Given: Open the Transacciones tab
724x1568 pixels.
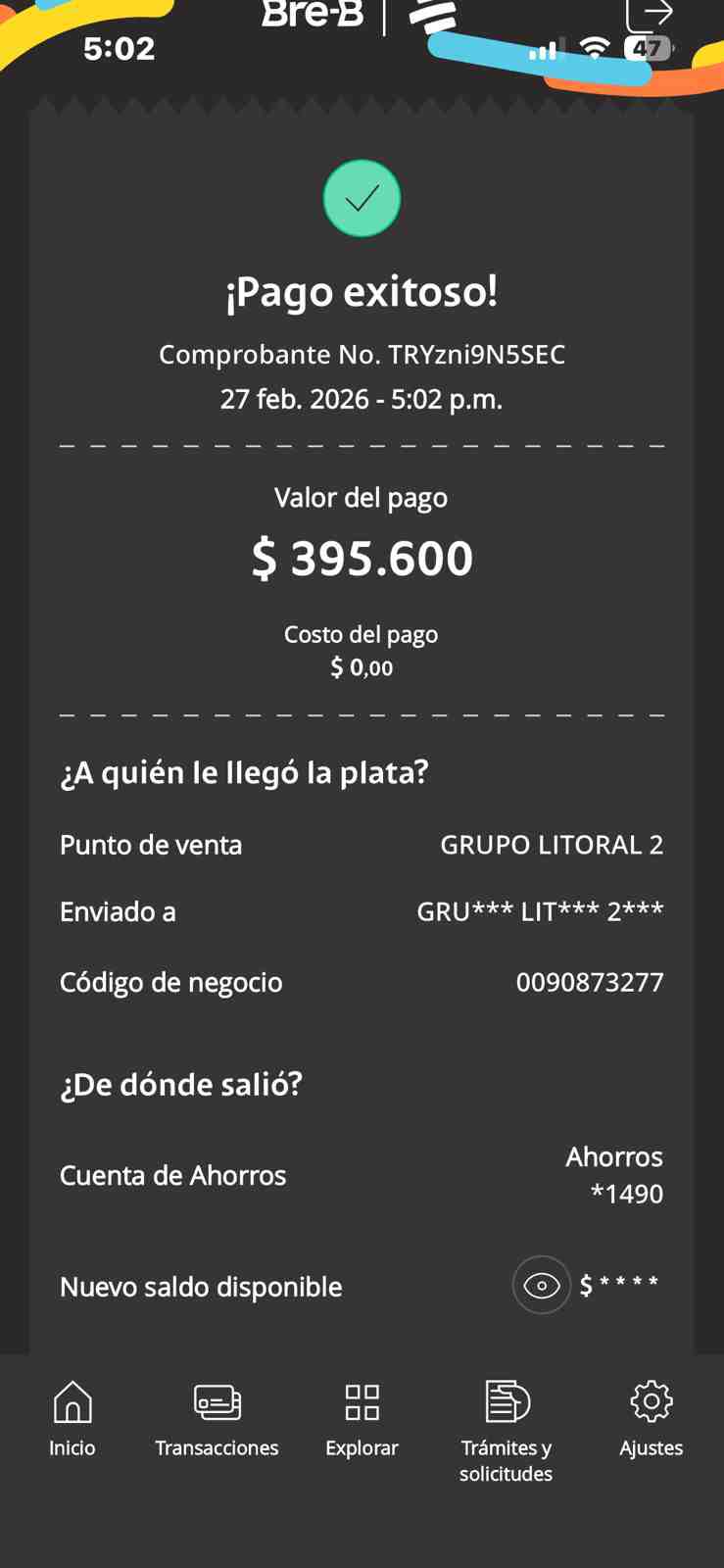Looking at the screenshot, I should [x=217, y=1419].
